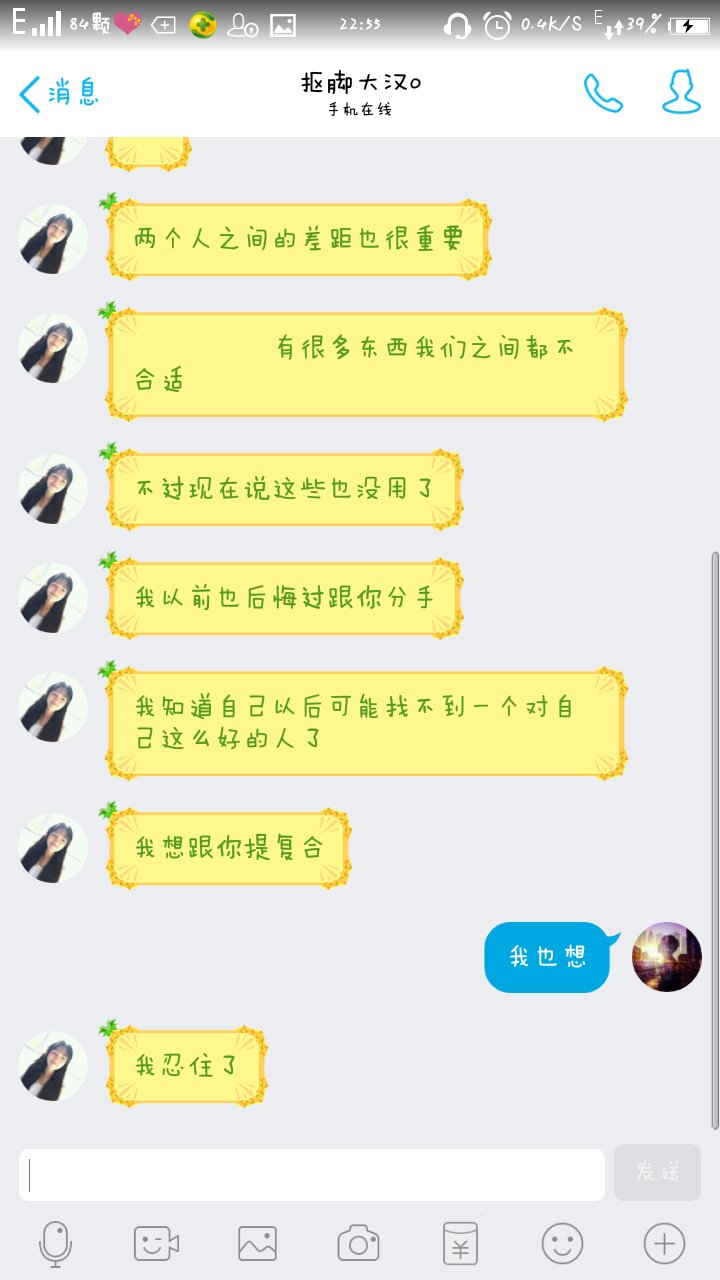Open the emoji picker
The image size is (720, 1280).
(562, 1244)
